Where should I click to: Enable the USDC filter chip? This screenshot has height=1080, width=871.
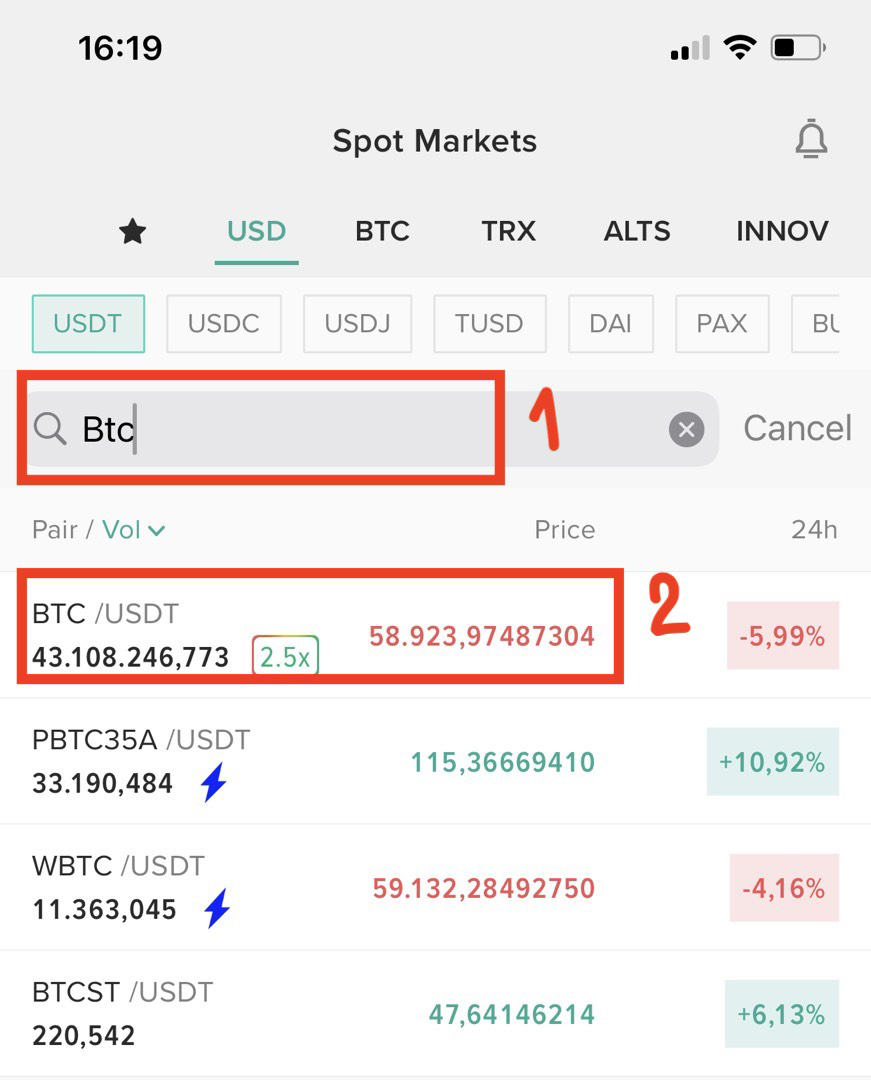(x=223, y=323)
